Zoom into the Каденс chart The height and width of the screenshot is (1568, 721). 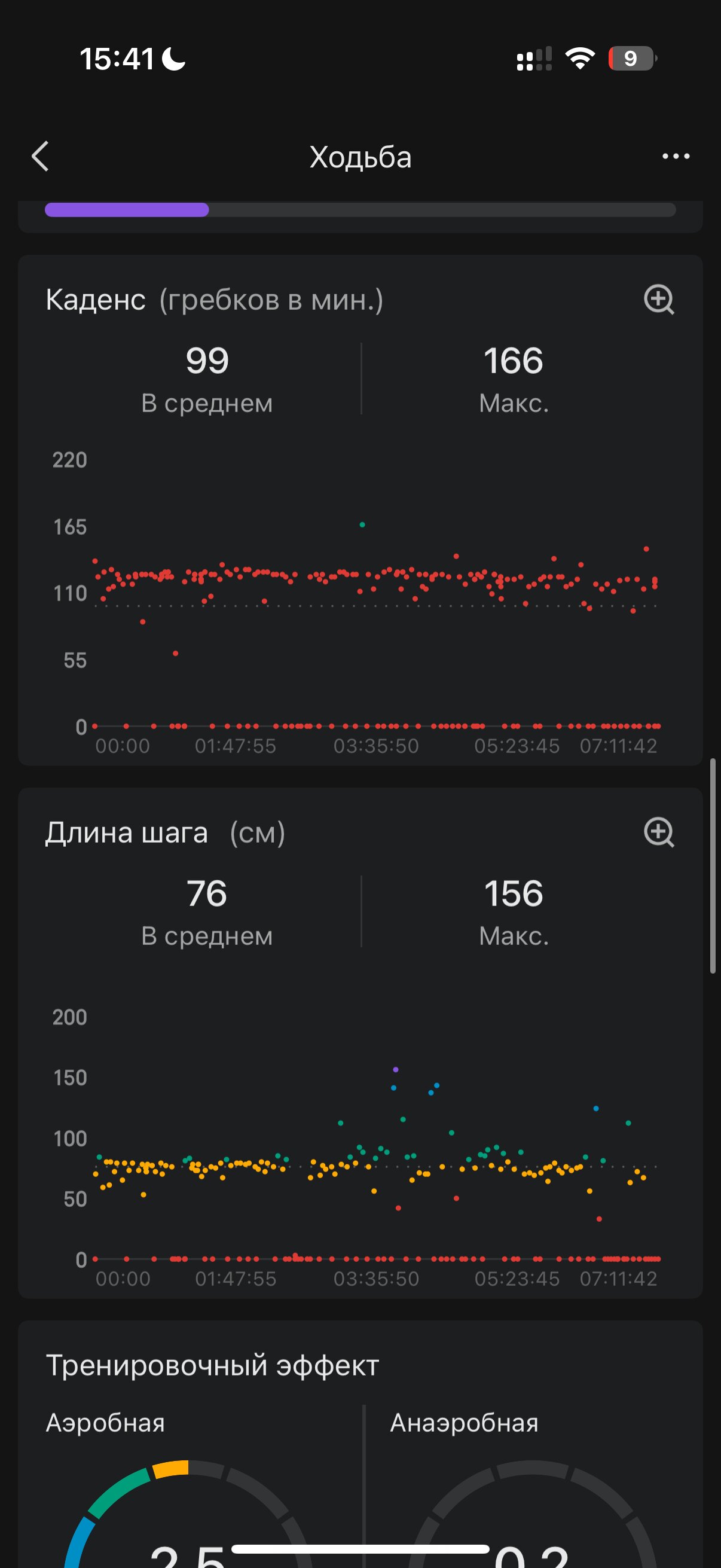(659, 300)
